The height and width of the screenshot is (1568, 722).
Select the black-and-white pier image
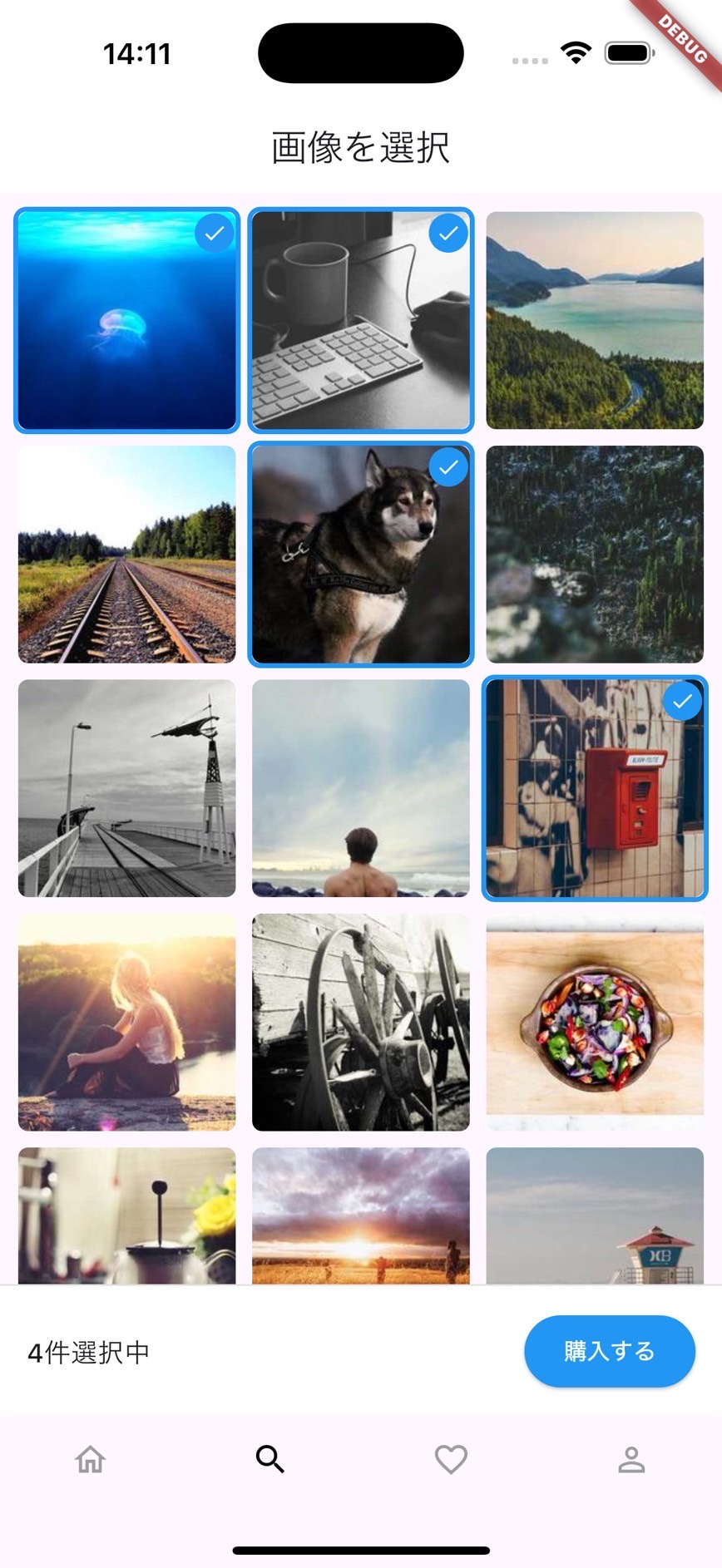pos(126,788)
